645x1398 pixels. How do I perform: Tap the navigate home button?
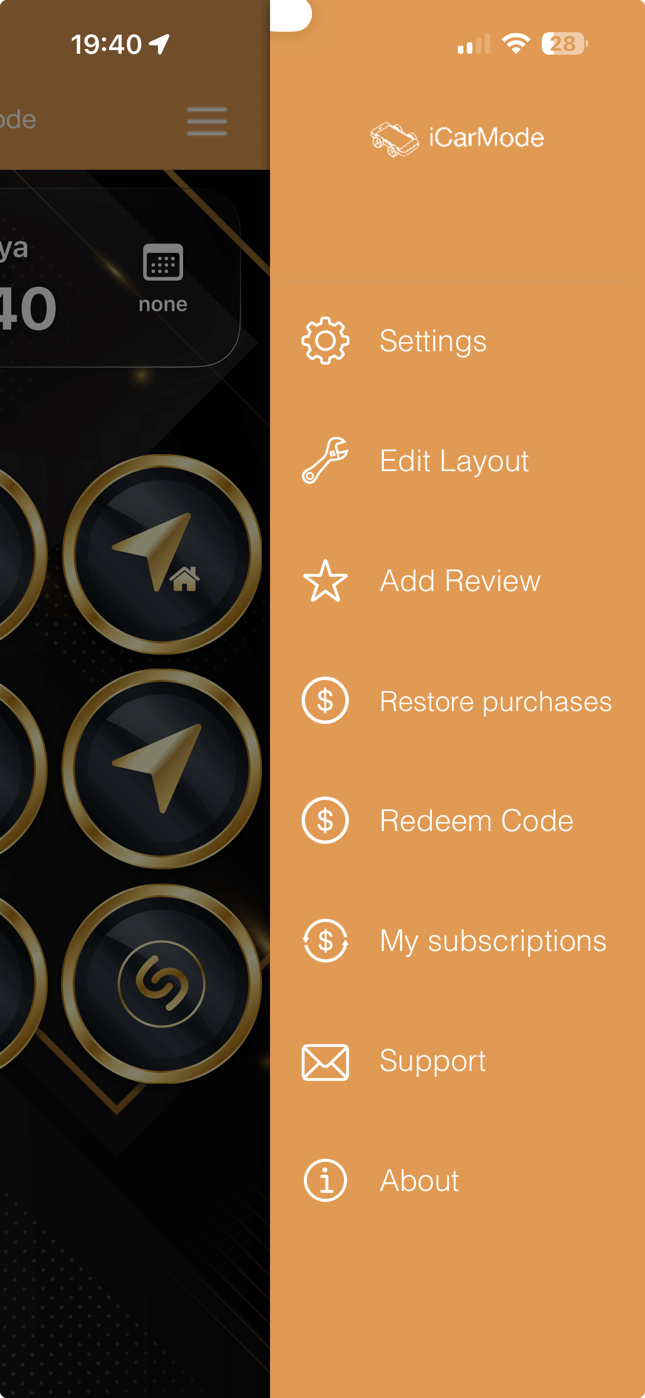[x=162, y=554]
